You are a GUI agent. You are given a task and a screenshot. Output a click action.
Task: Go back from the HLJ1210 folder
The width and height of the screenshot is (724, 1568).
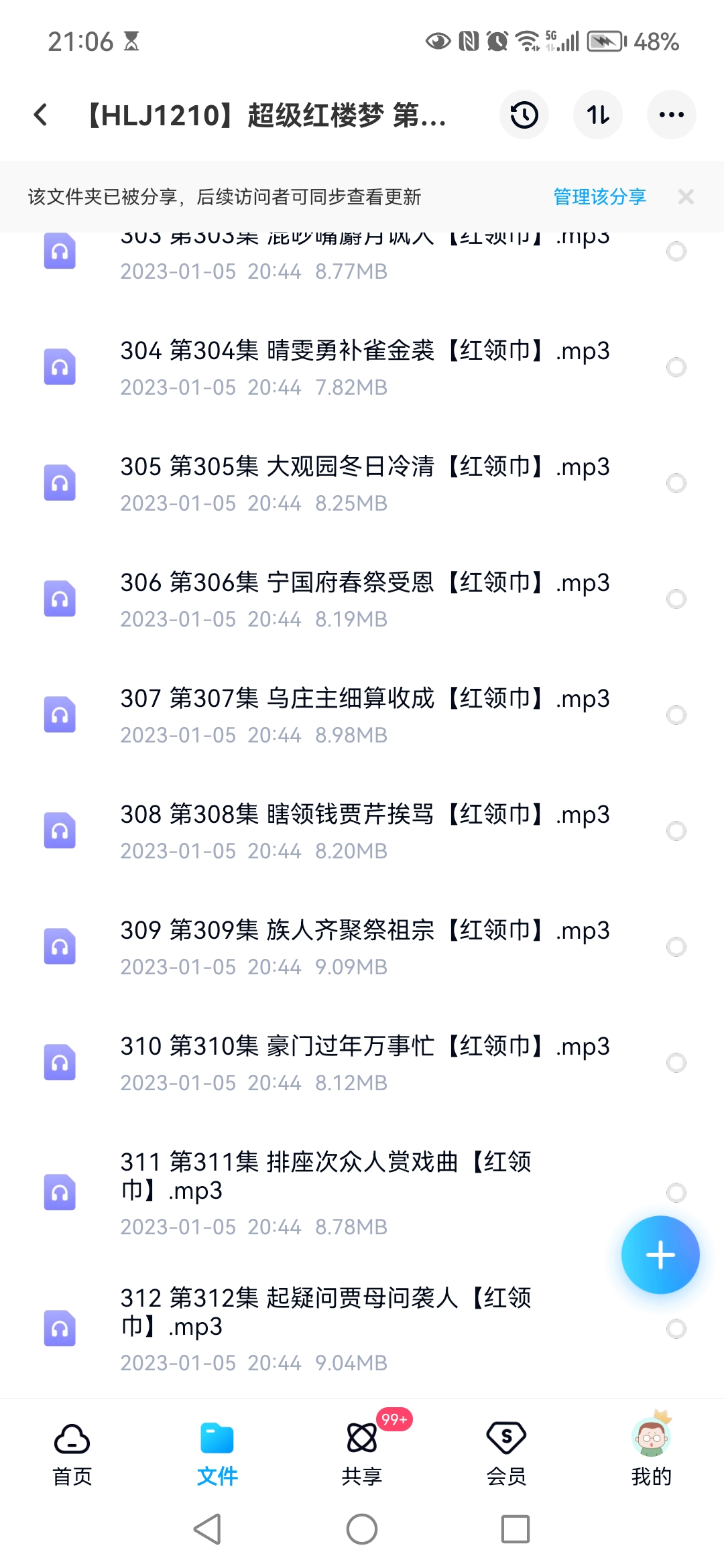pos(41,115)
